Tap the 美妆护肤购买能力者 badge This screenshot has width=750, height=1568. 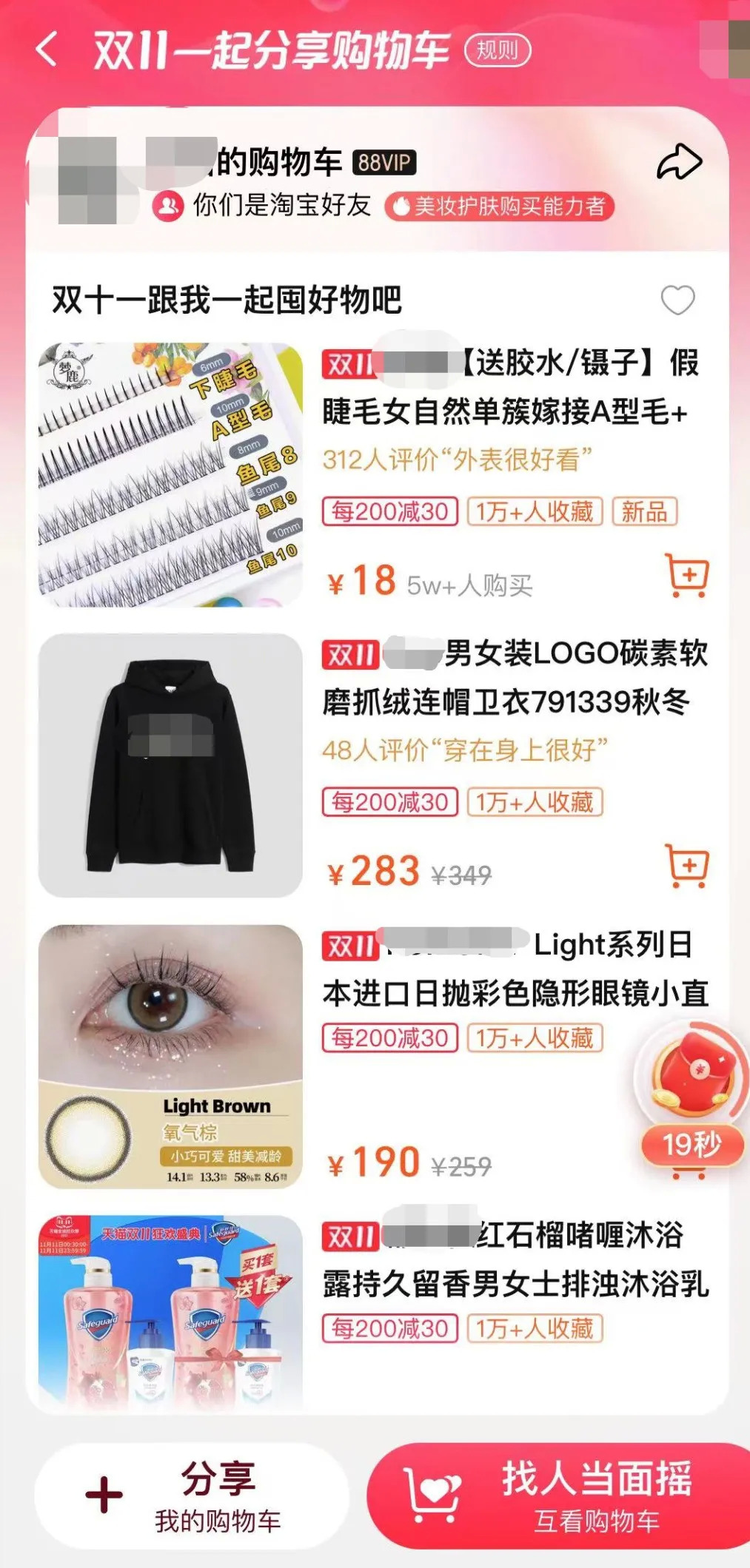click(499, 206)
